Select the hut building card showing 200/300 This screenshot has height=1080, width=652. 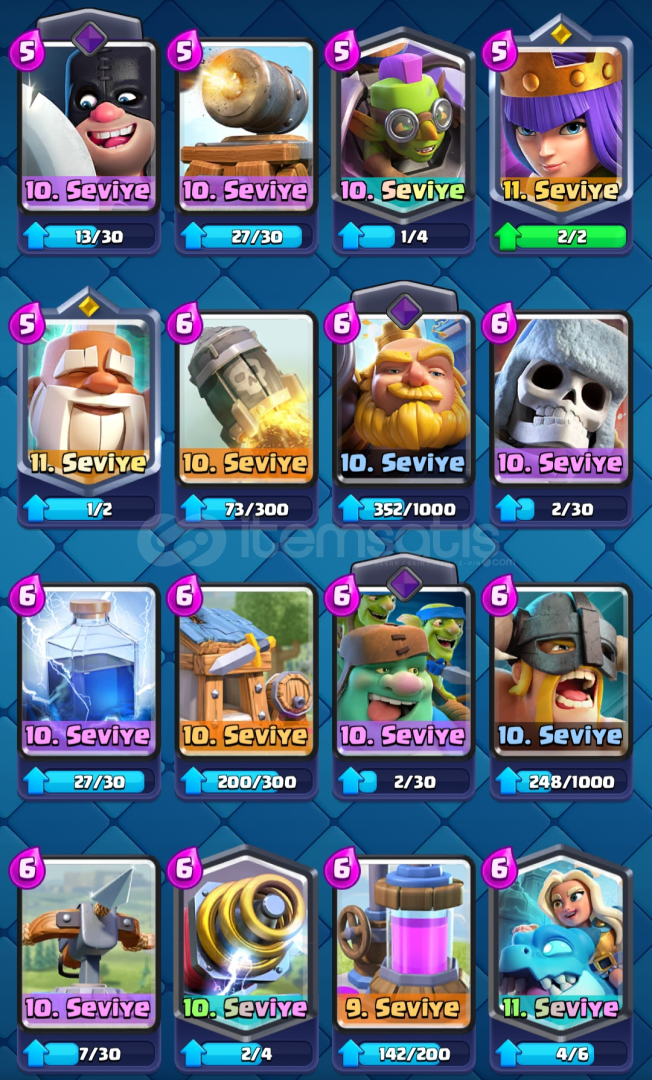click(246, 670)
